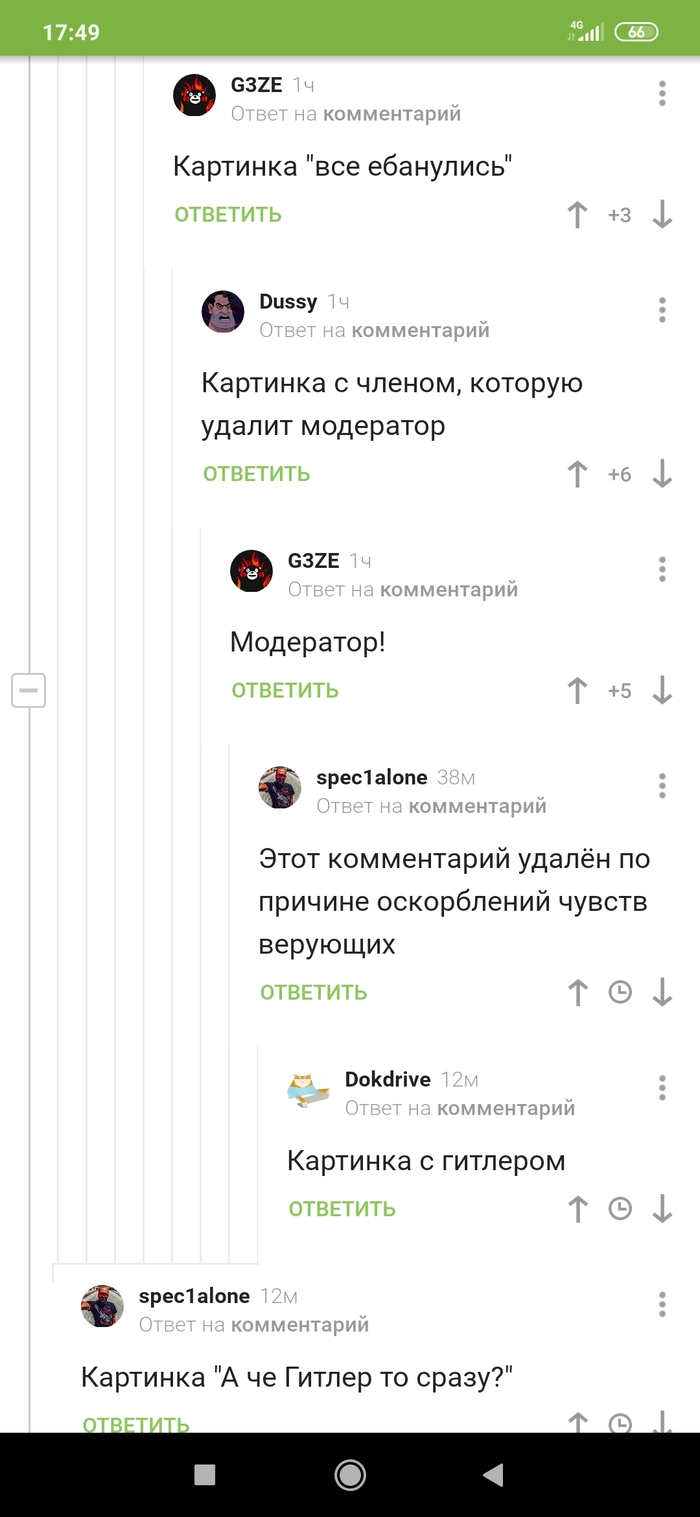This screenshot has width=700, height=1517.
Task: Upvote G3ZE's comment rated +3
Action: tap(577, 215)
